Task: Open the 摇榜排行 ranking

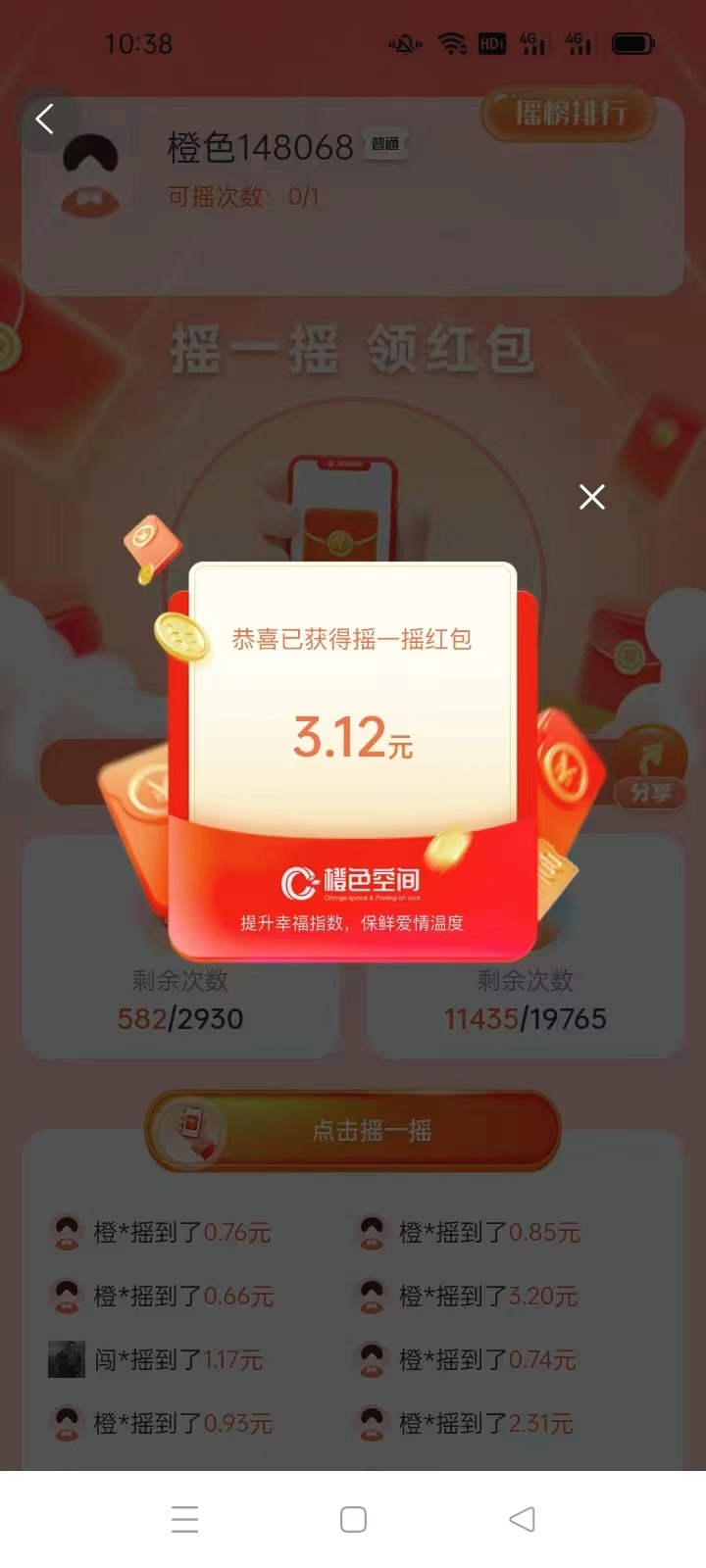Action: [x=569, y=114]
